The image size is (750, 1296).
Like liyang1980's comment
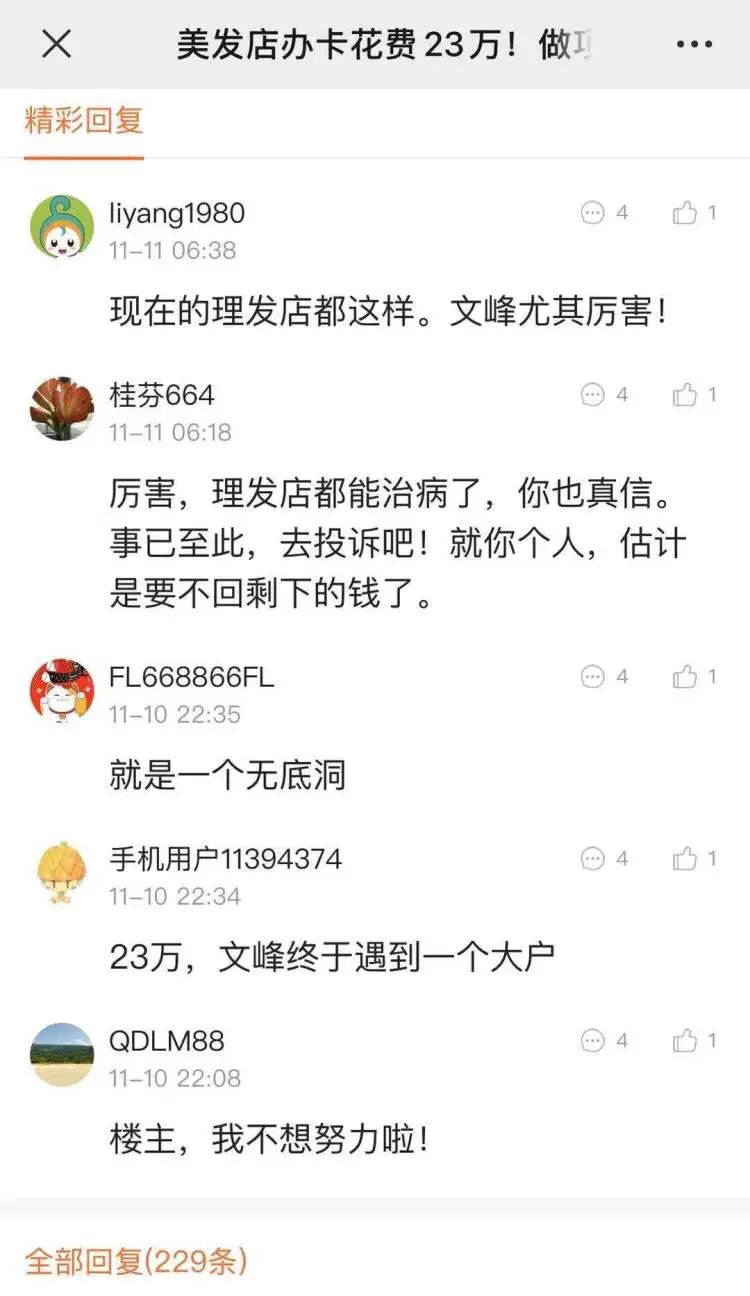coord(686,213)
